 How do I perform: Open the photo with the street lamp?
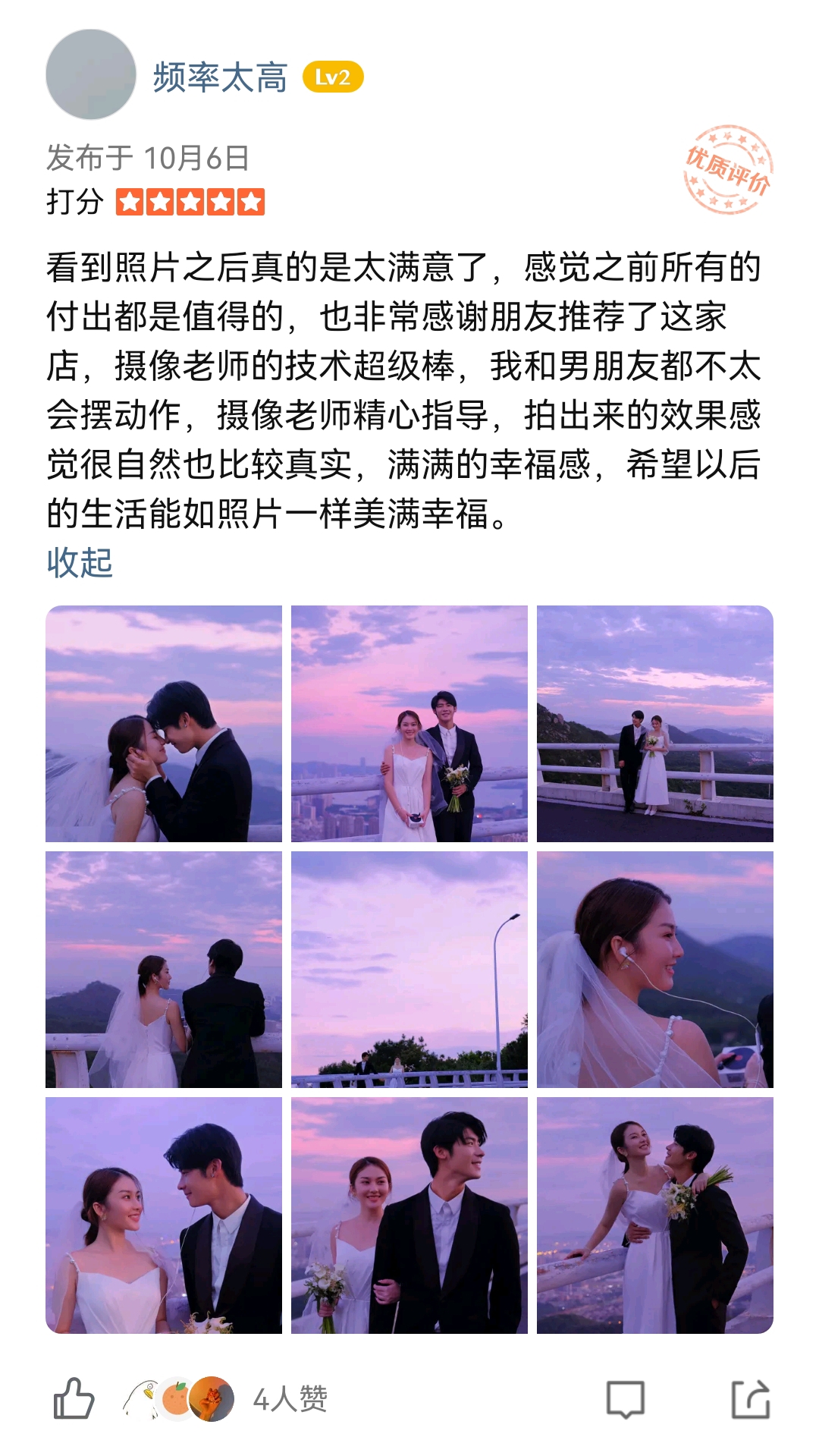click(x=409, y=969)
